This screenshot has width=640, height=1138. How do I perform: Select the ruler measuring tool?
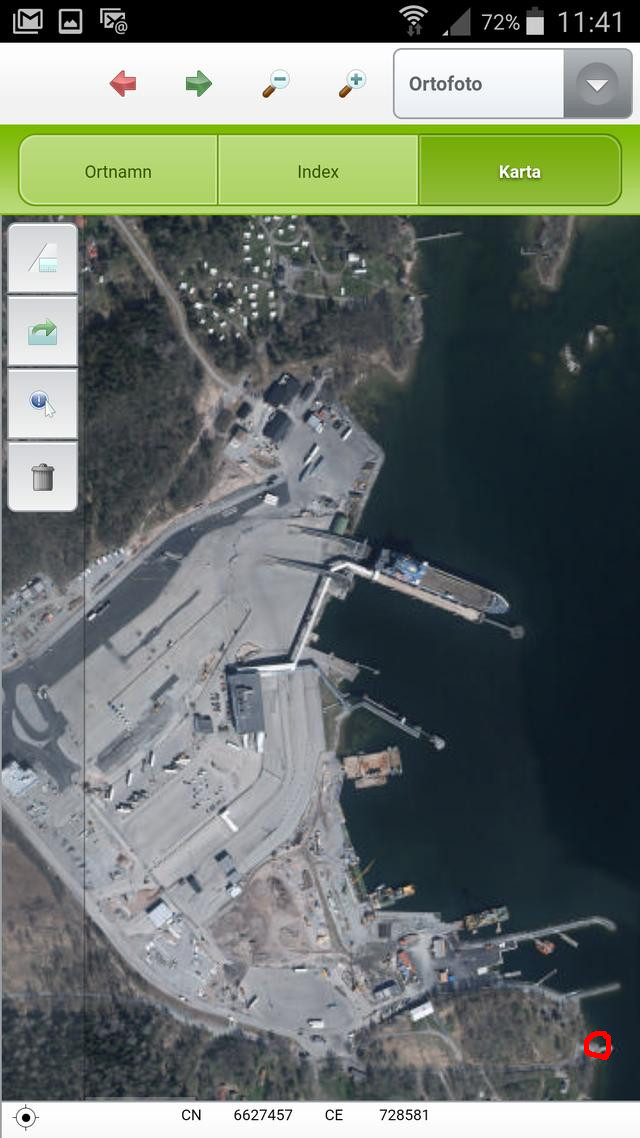click(43, 258)
